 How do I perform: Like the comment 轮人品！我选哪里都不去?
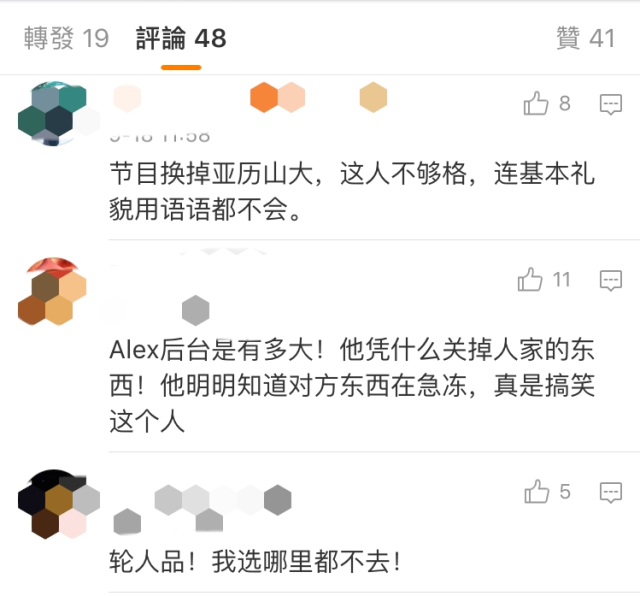(x=537, y=492)
